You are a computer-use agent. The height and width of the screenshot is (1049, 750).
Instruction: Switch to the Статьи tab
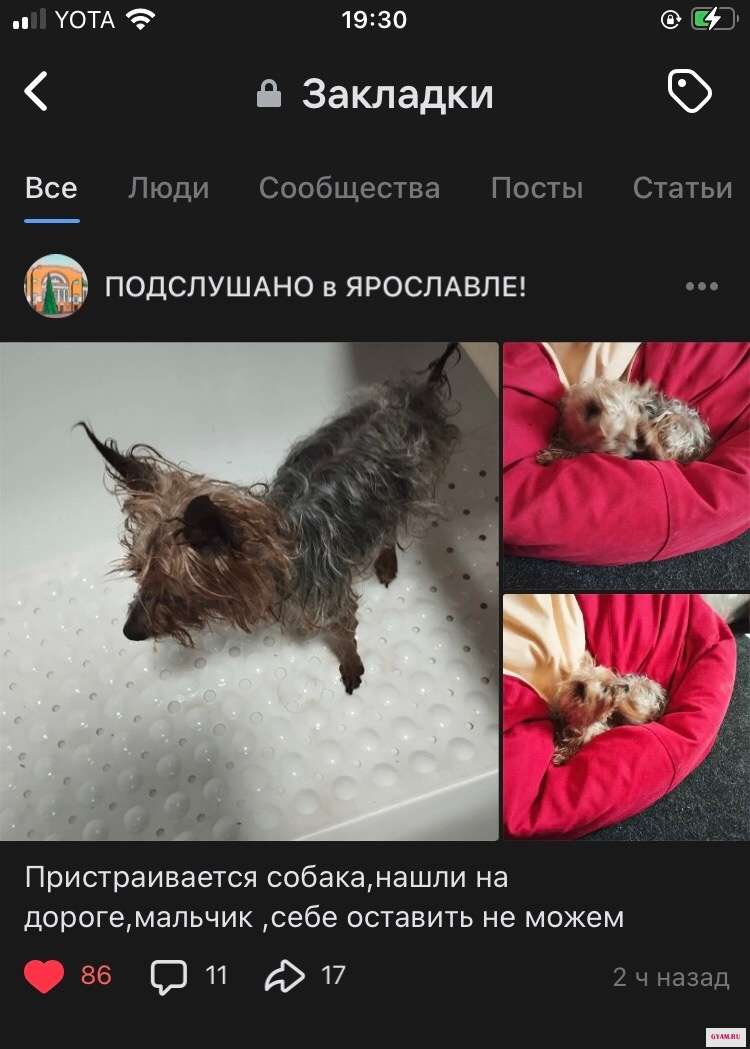(682, 188)
